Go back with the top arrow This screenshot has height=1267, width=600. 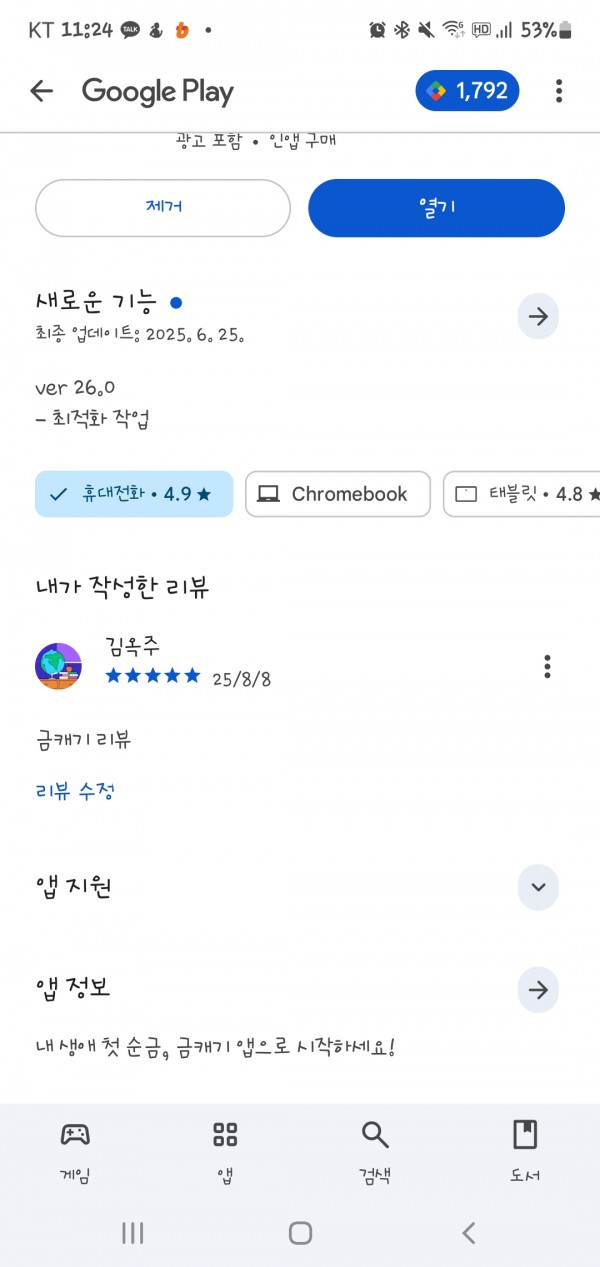pyautogui.click(x=41, y=91)
